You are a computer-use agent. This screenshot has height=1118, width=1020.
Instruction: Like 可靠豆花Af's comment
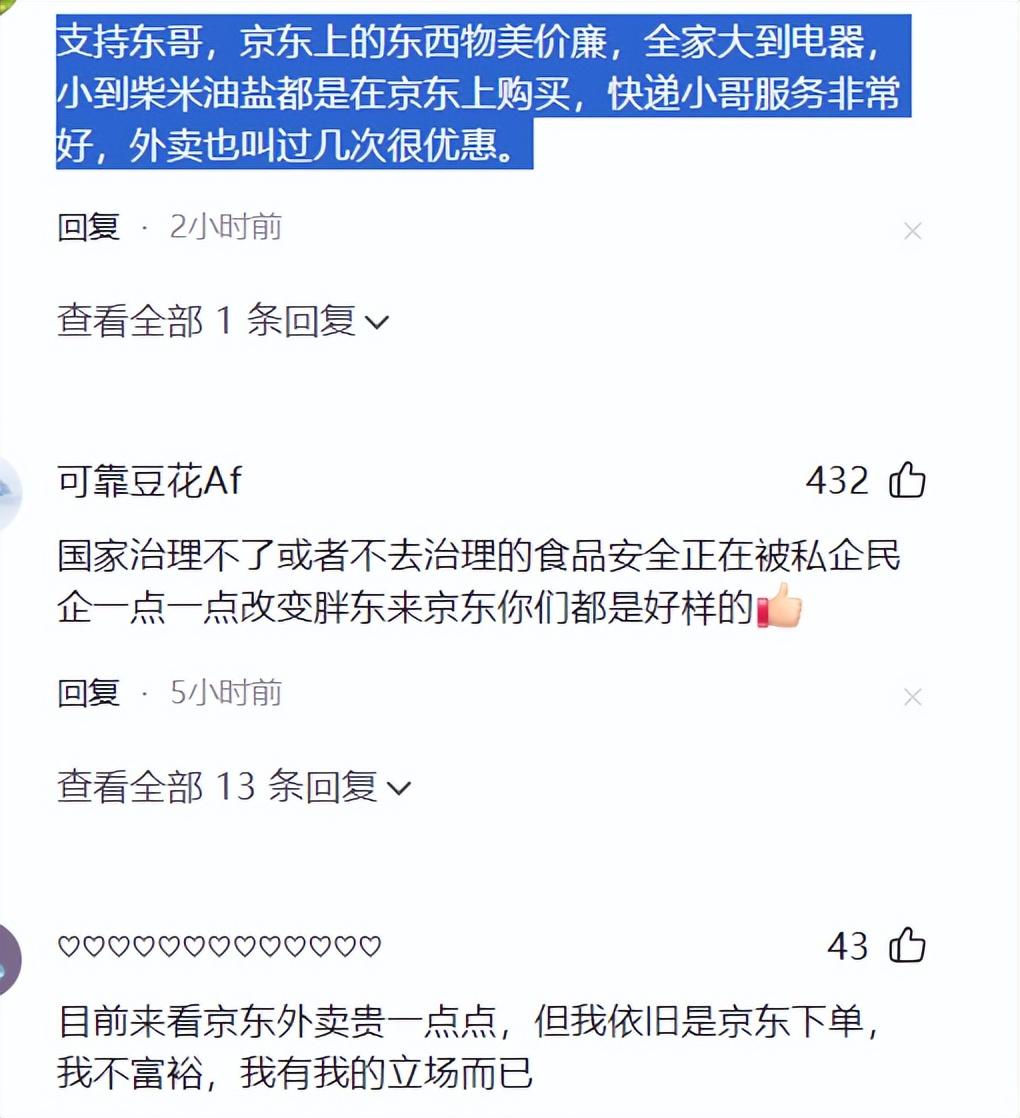coord(907,481)
